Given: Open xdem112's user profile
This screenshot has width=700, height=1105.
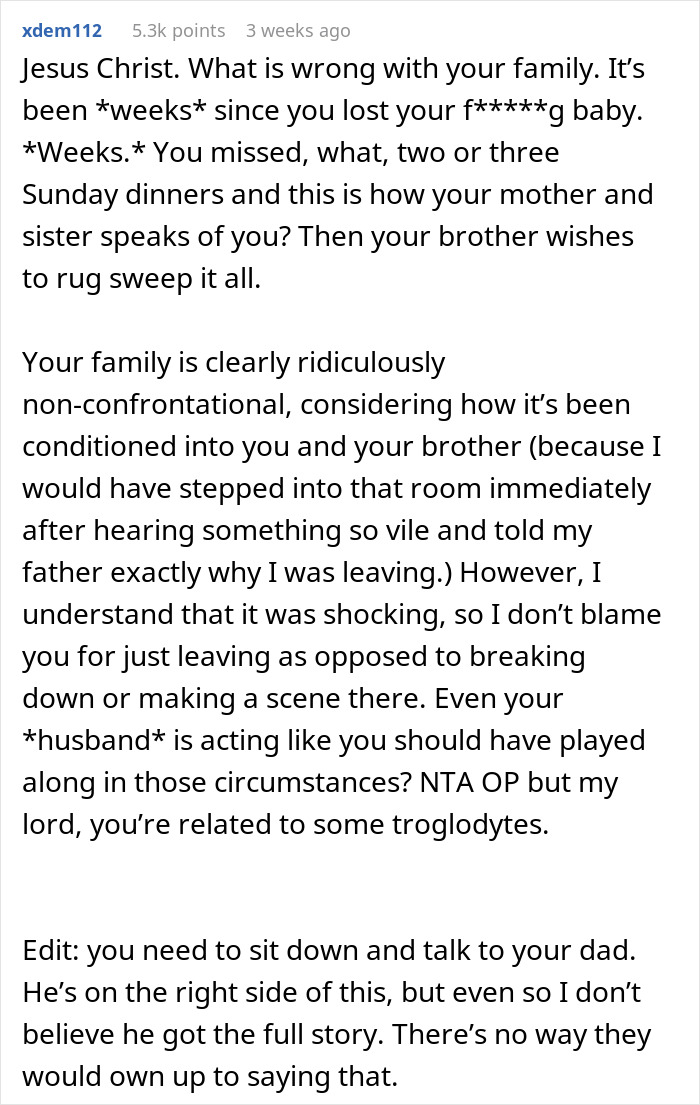Looking at the screenshot, I should (x=62, y=31).
